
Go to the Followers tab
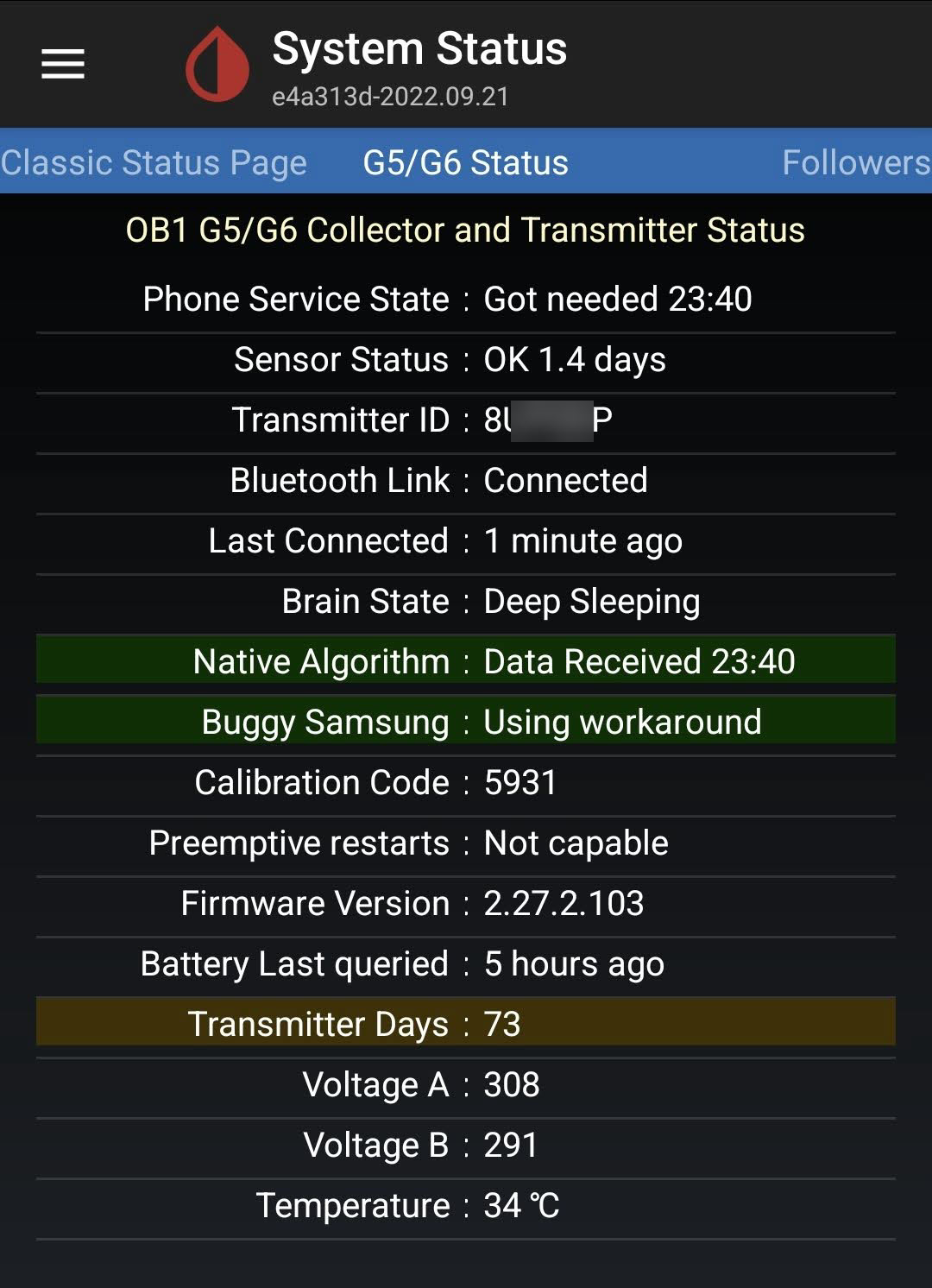point(855,162)
